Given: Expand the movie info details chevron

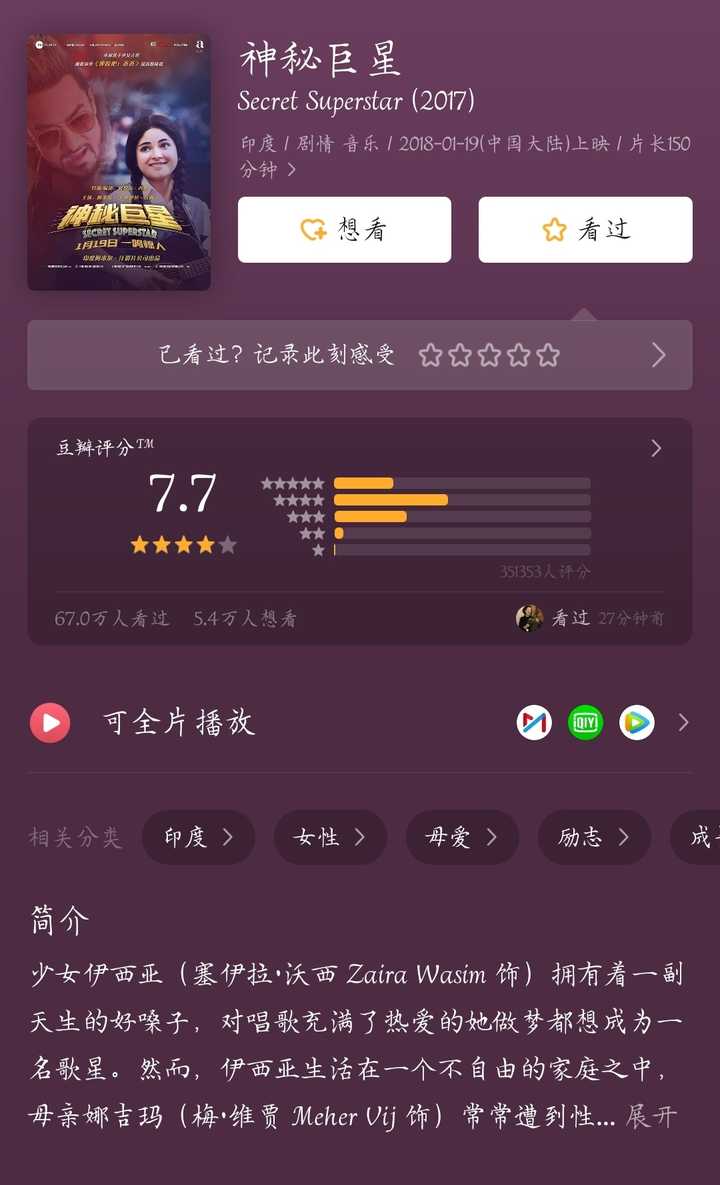Looking at the screenshot, I should pos(291,170).
